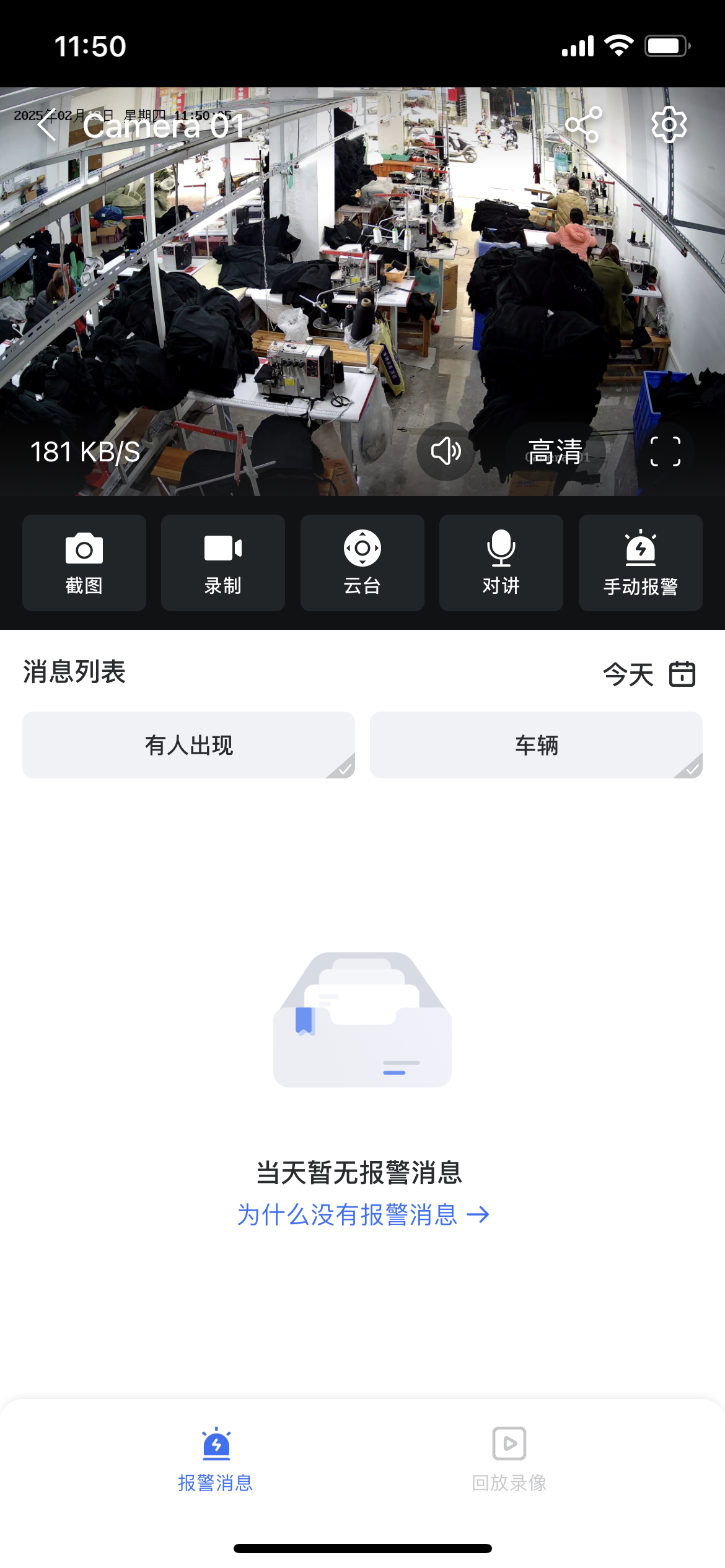Share this camera feed
The image size is (725, 1568).
[584, 125]
